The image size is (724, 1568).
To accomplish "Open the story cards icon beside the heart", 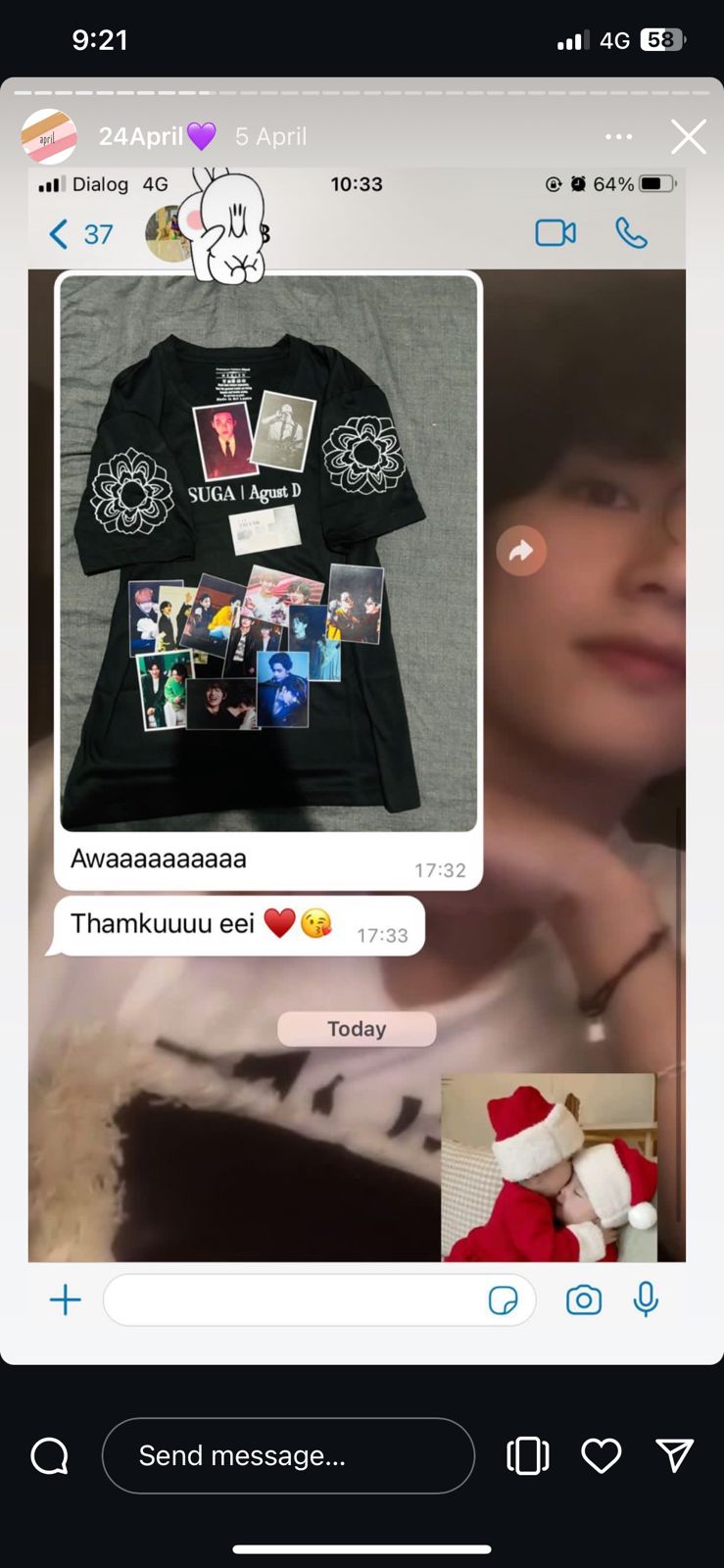I will click(x=528, y=1455).
